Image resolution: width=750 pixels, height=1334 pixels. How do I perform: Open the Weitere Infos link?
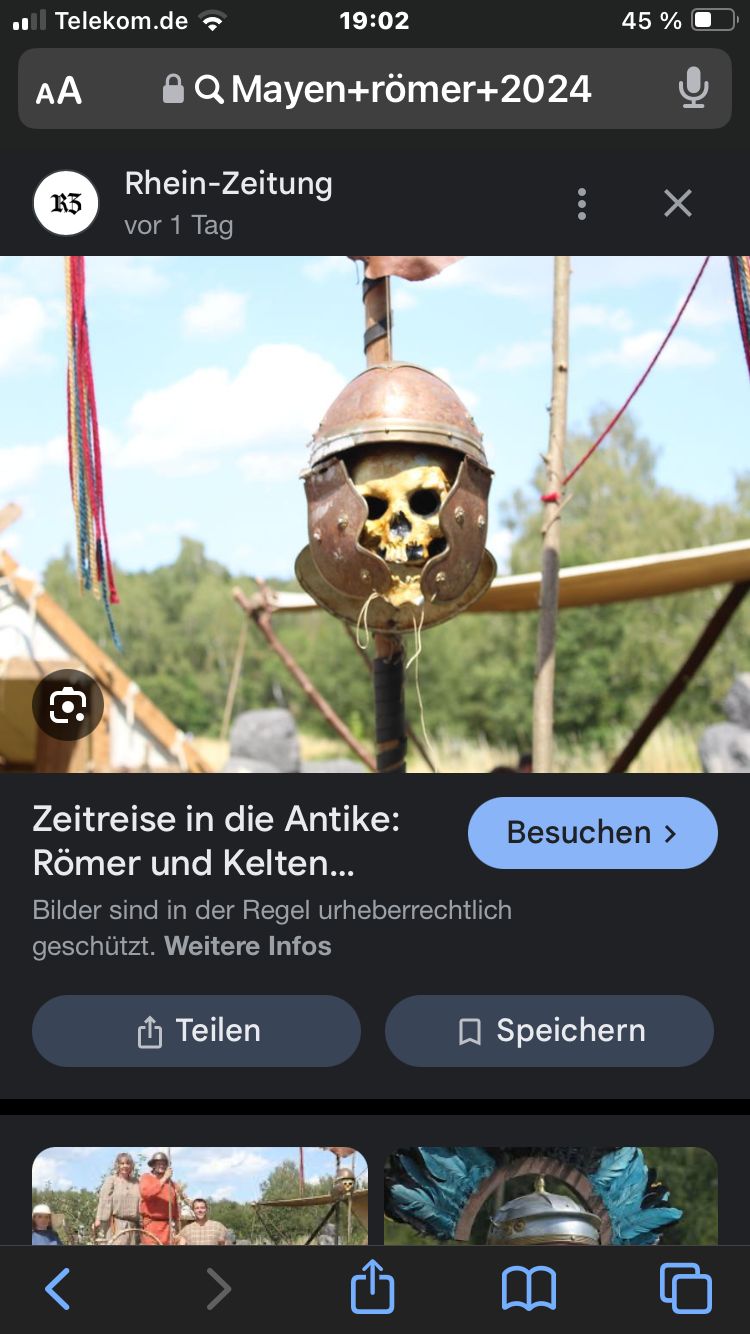[247, 946]
